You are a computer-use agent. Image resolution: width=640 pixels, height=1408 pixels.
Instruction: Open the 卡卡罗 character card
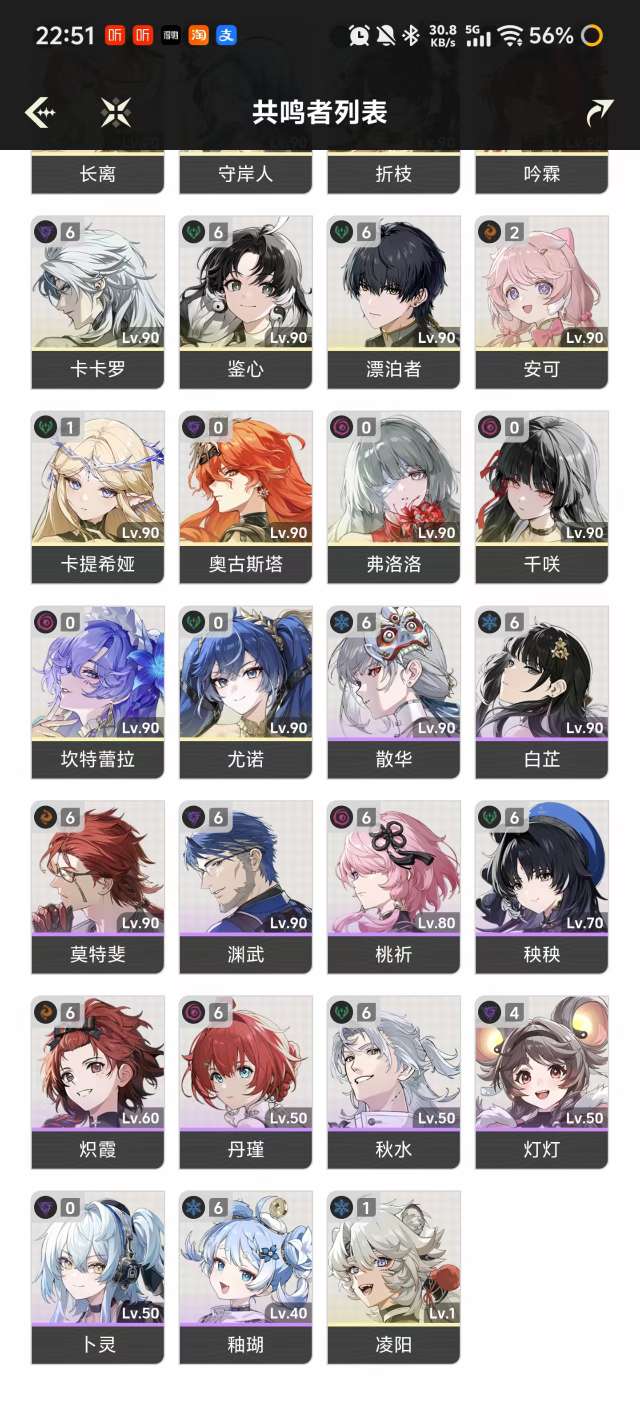click(98, 302)
